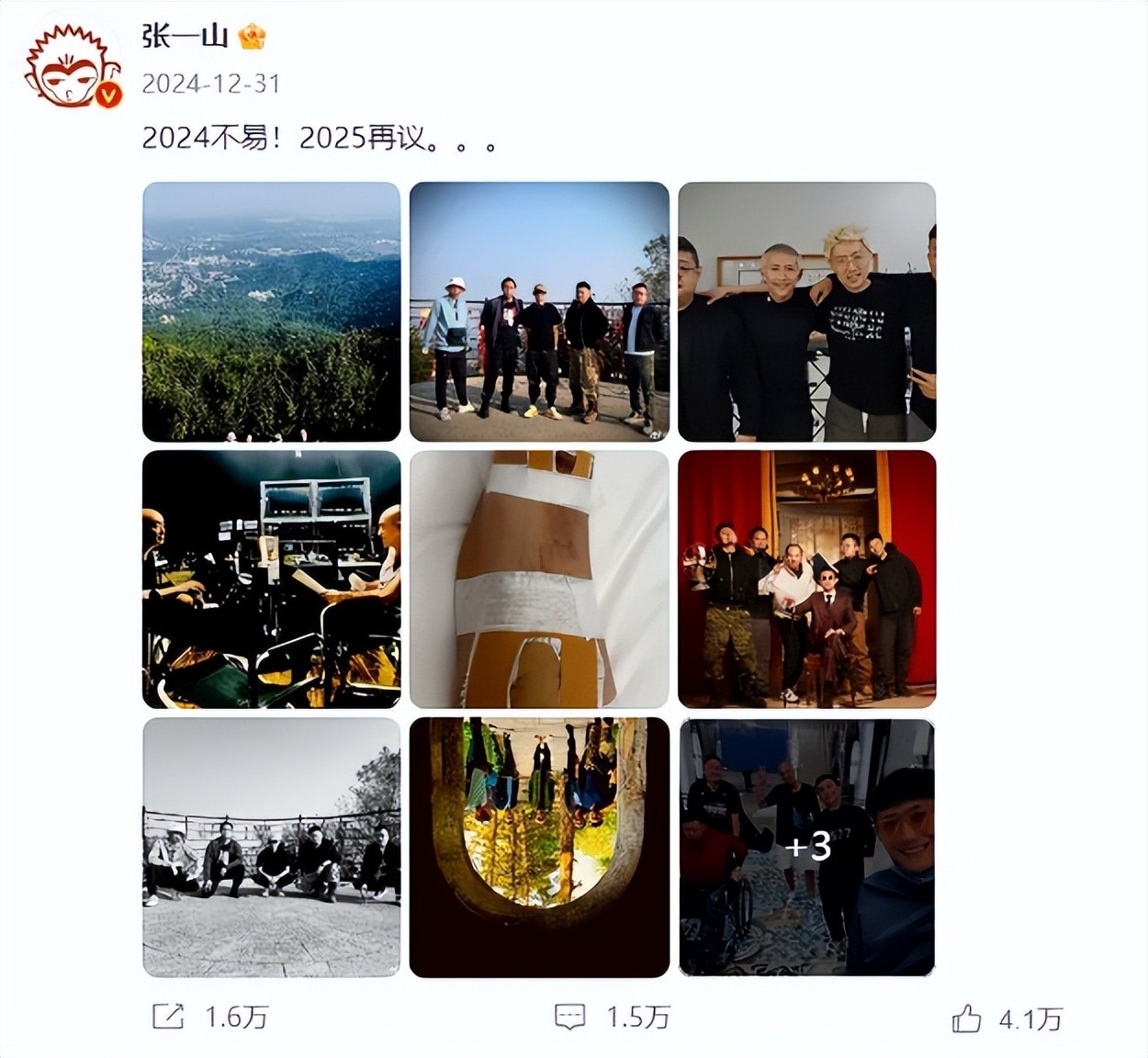Open the red curtain group photo
Viewport: 1148px width, 1058px height.
806,579
